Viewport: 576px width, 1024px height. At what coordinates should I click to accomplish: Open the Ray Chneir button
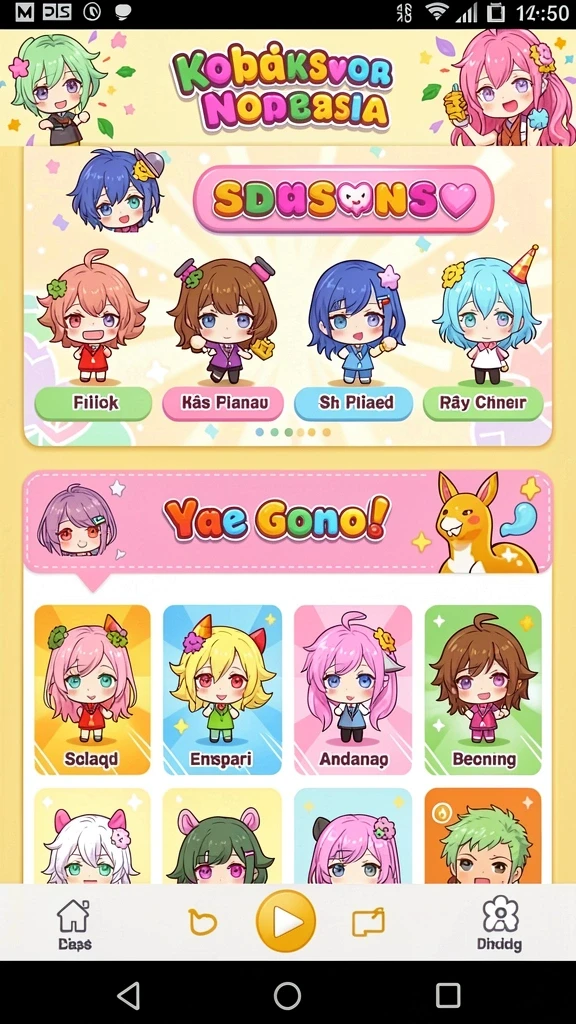[x=483, y=403]
